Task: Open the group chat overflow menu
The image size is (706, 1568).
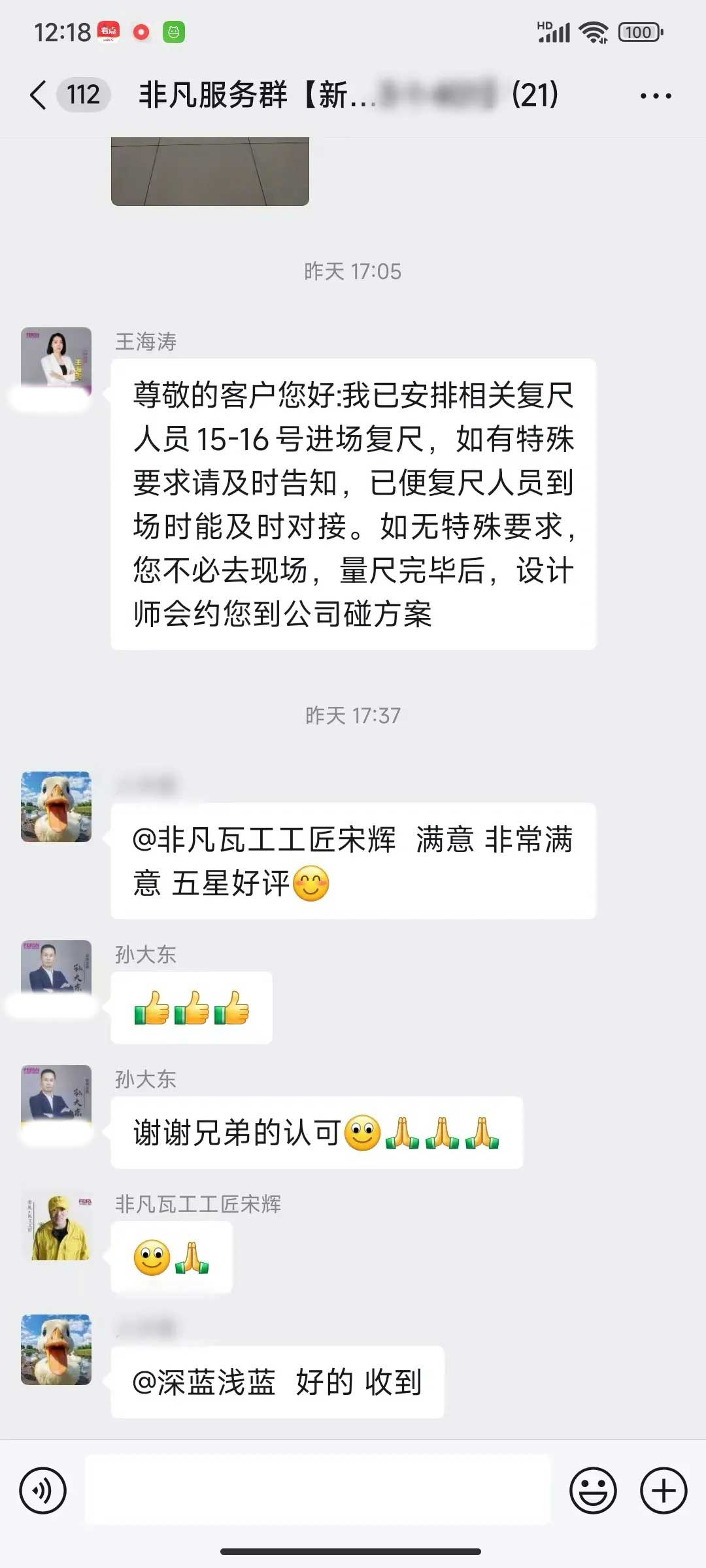Action: coord(655,96)
